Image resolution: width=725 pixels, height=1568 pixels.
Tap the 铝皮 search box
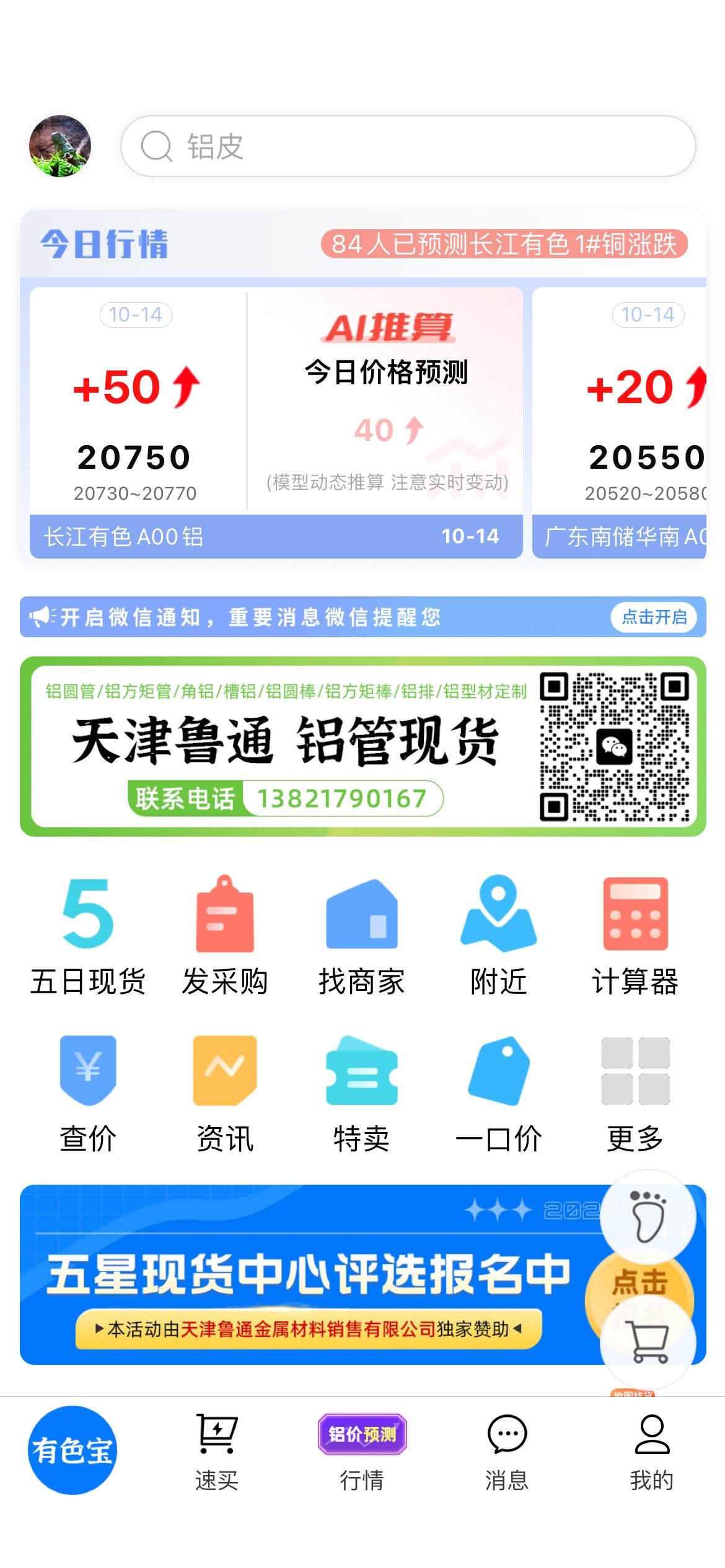click(408, 146)
